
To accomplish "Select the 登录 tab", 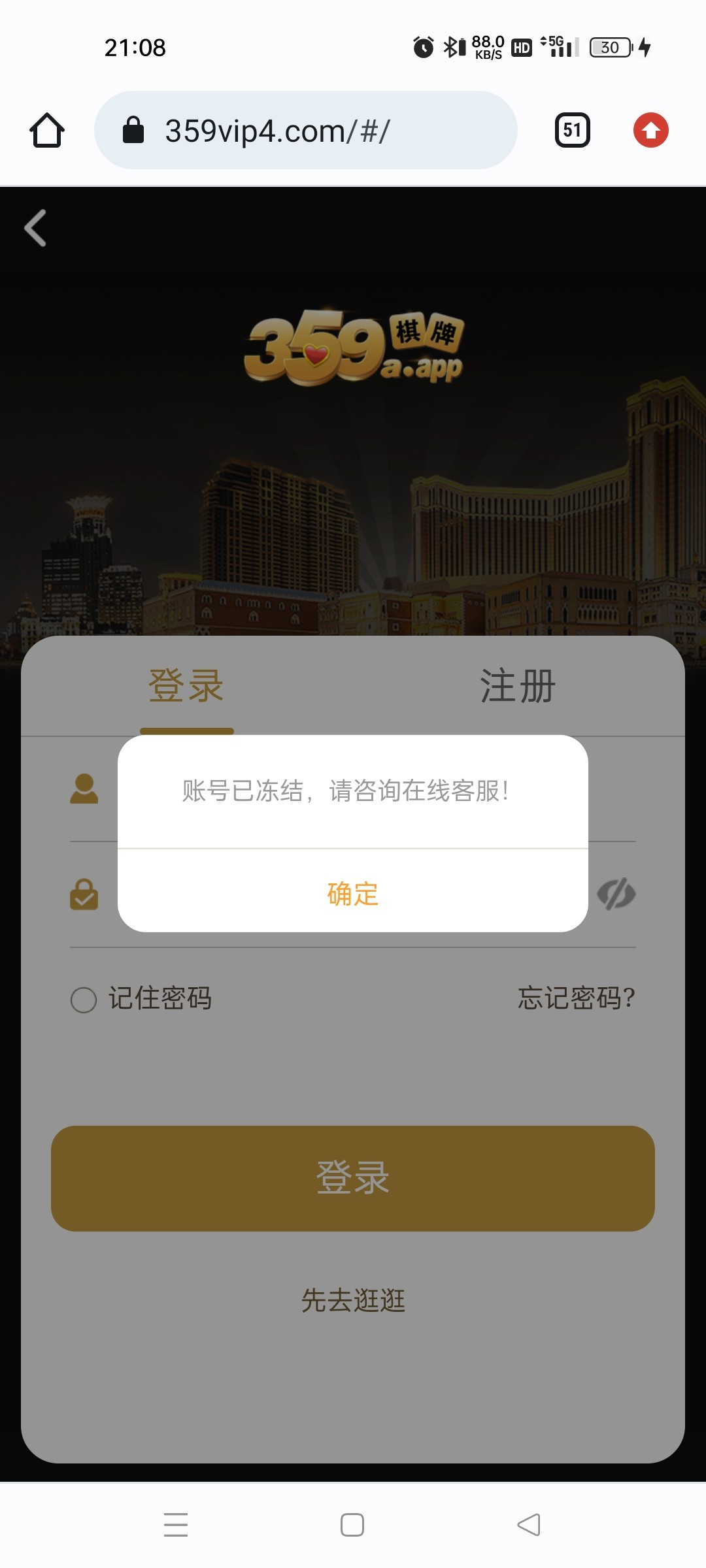I will (x=186, y=687).
